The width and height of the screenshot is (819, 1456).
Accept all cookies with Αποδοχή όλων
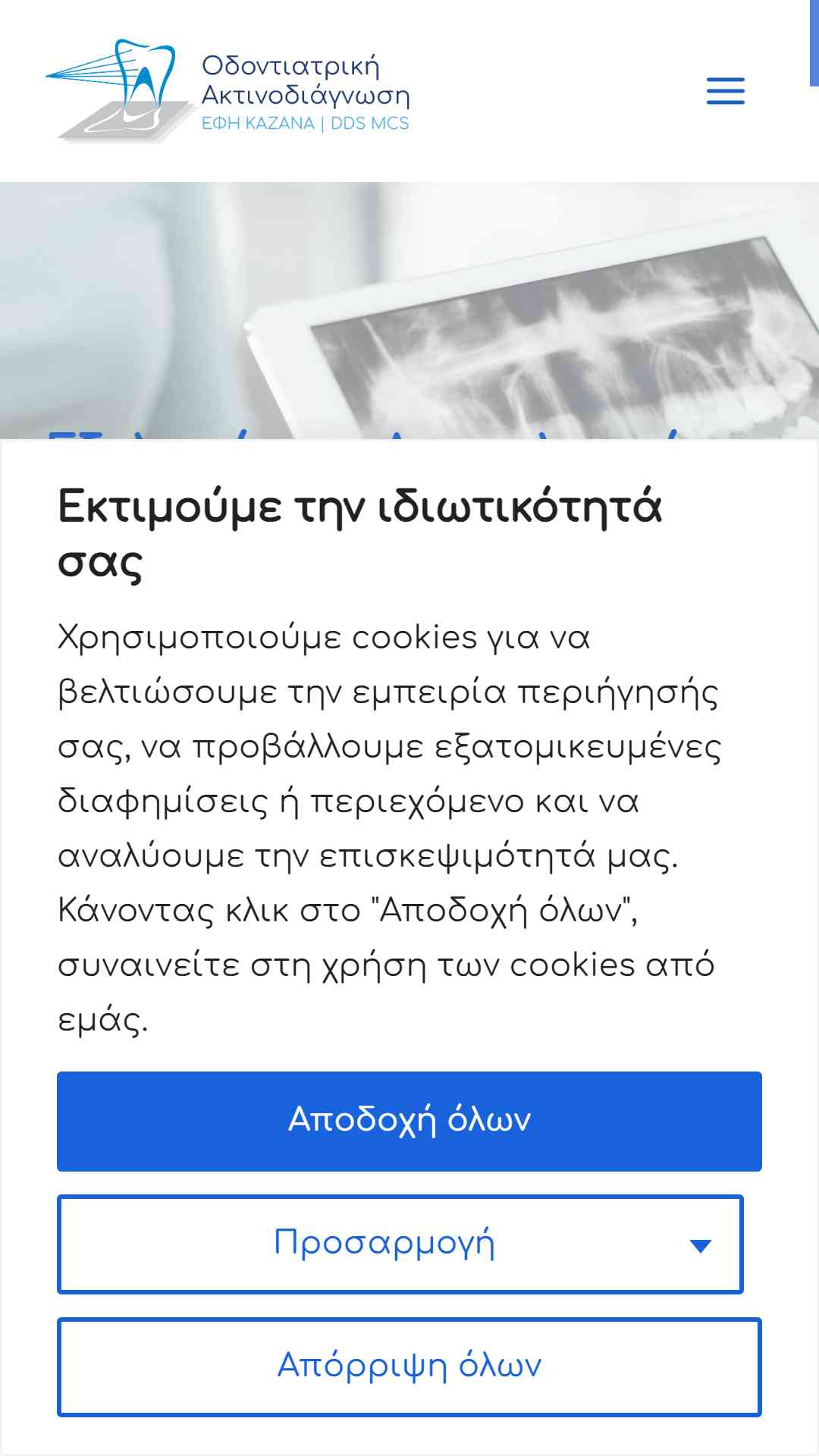[409, 1121]
